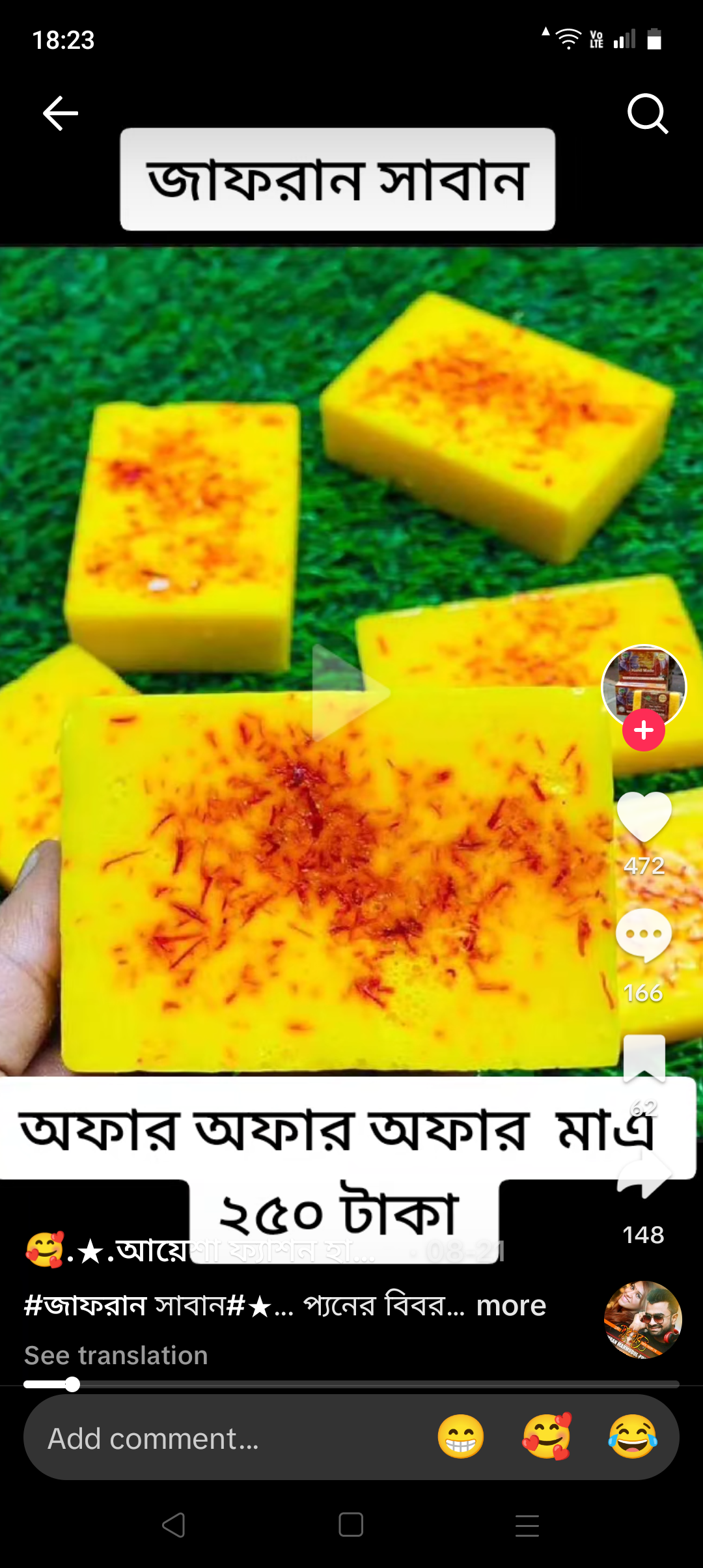This screenshot has width=703, height=1568.
Task: Open the spinning sound disc
Action: (x=643, y=1320)
